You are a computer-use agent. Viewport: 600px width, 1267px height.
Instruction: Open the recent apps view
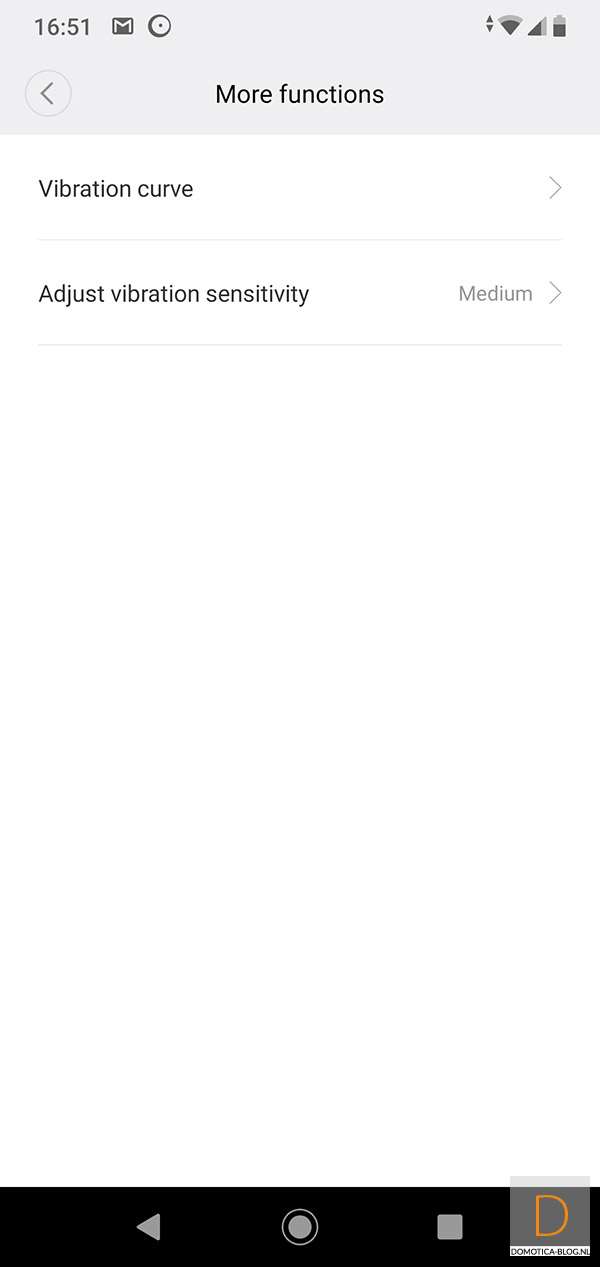point(450,1226)
